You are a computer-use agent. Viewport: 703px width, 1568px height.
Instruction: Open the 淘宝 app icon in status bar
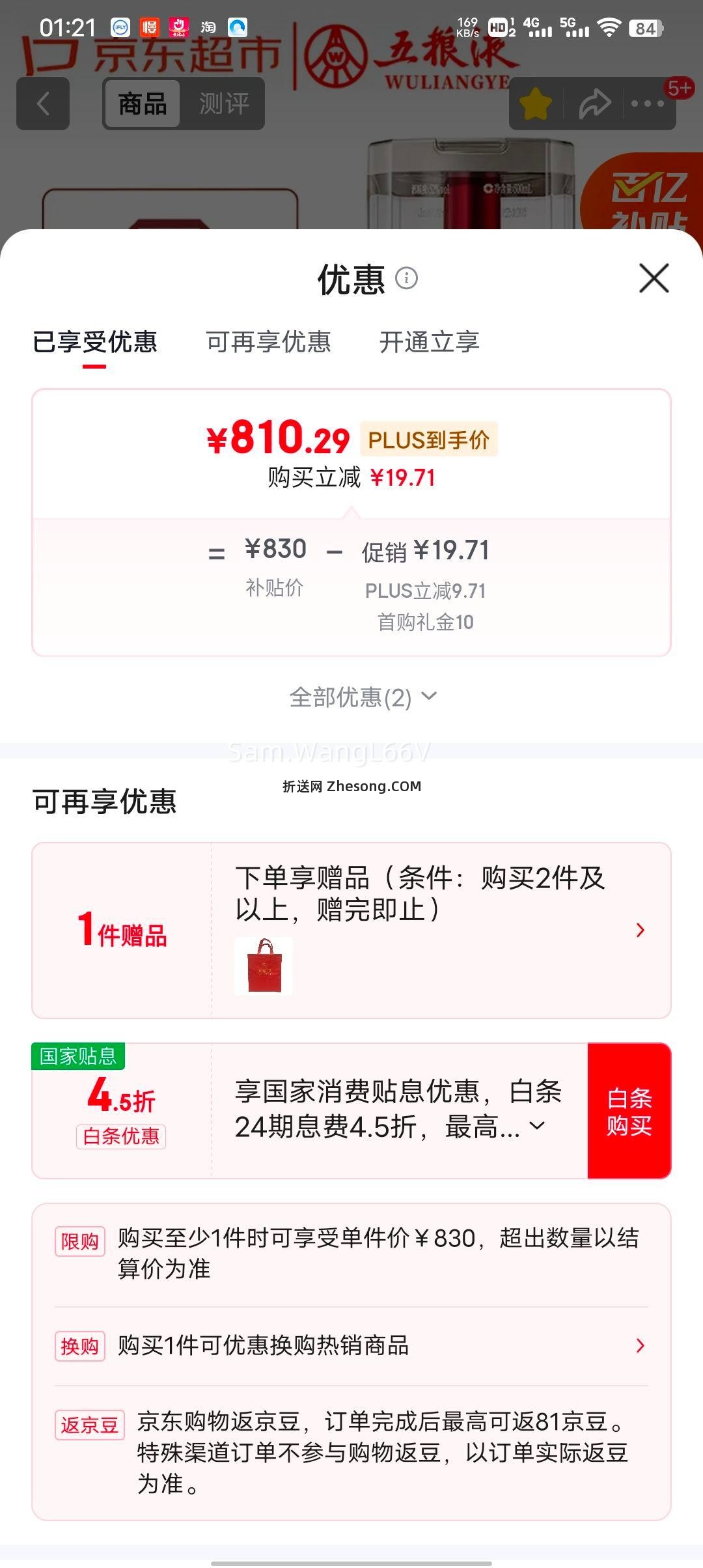[x=210, y=26]
